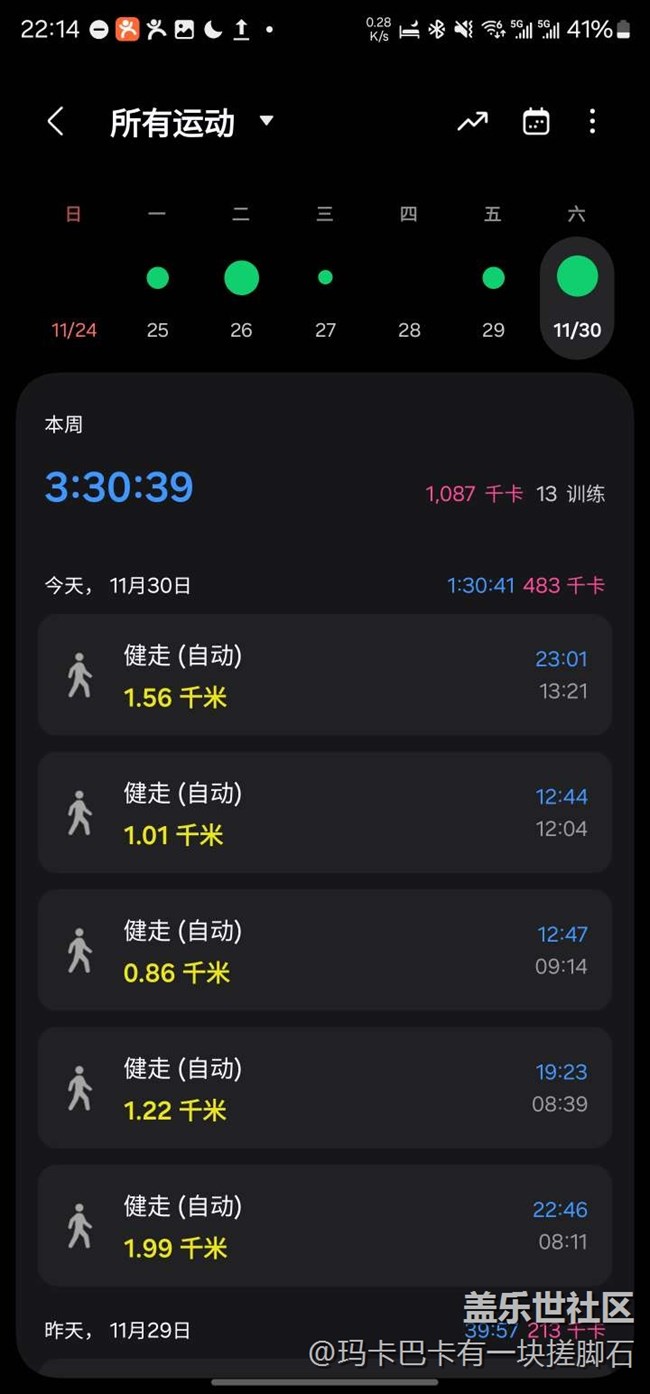Open the calendar view icon

coord(536,122)
